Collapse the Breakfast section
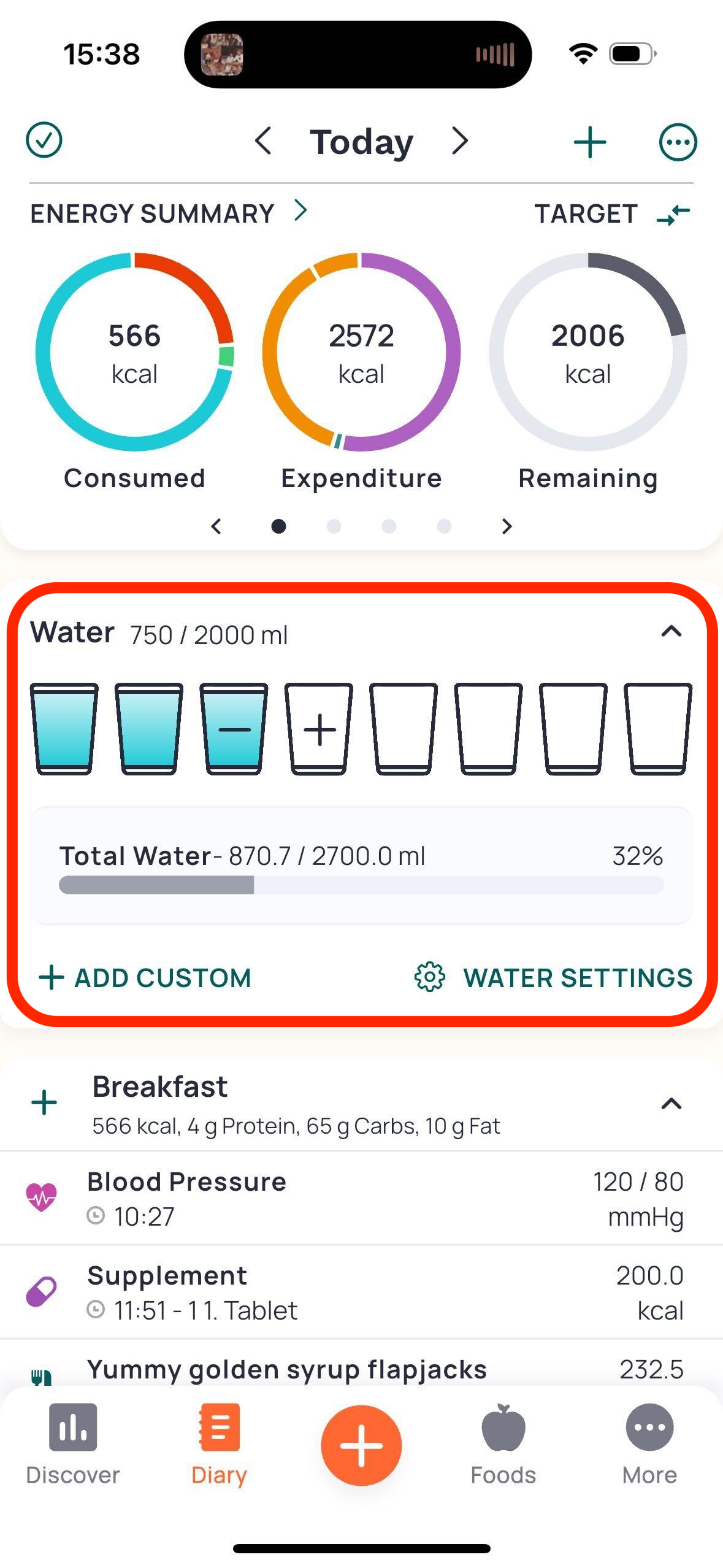Image resolution: width=723 pixels, height=1568 pixels. [671, 1104]
